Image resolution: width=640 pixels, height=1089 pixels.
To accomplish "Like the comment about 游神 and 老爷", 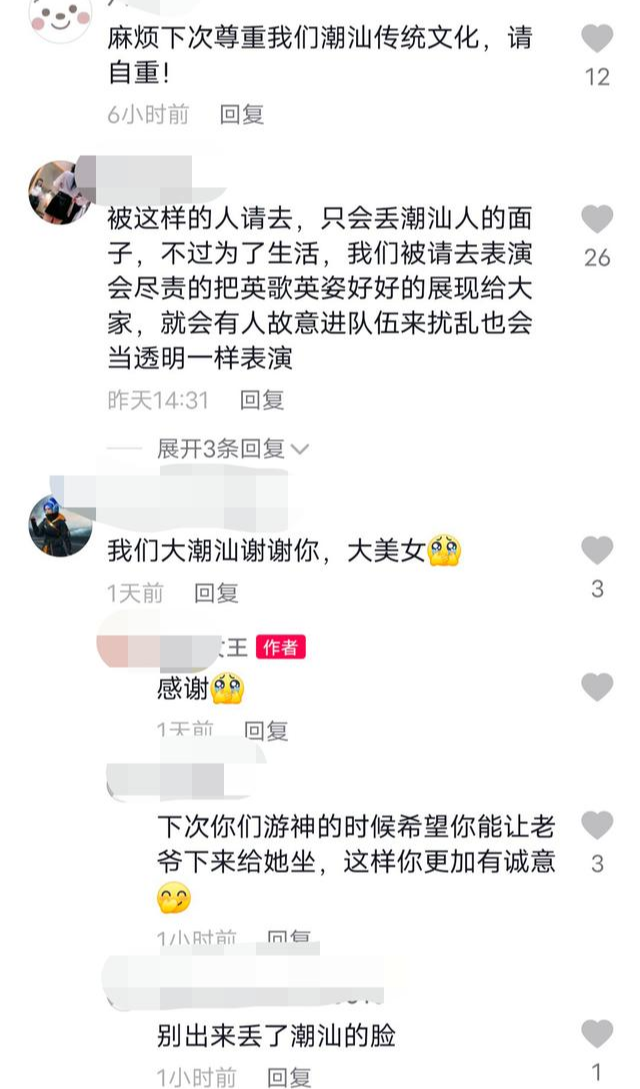I will pos(597,825).
